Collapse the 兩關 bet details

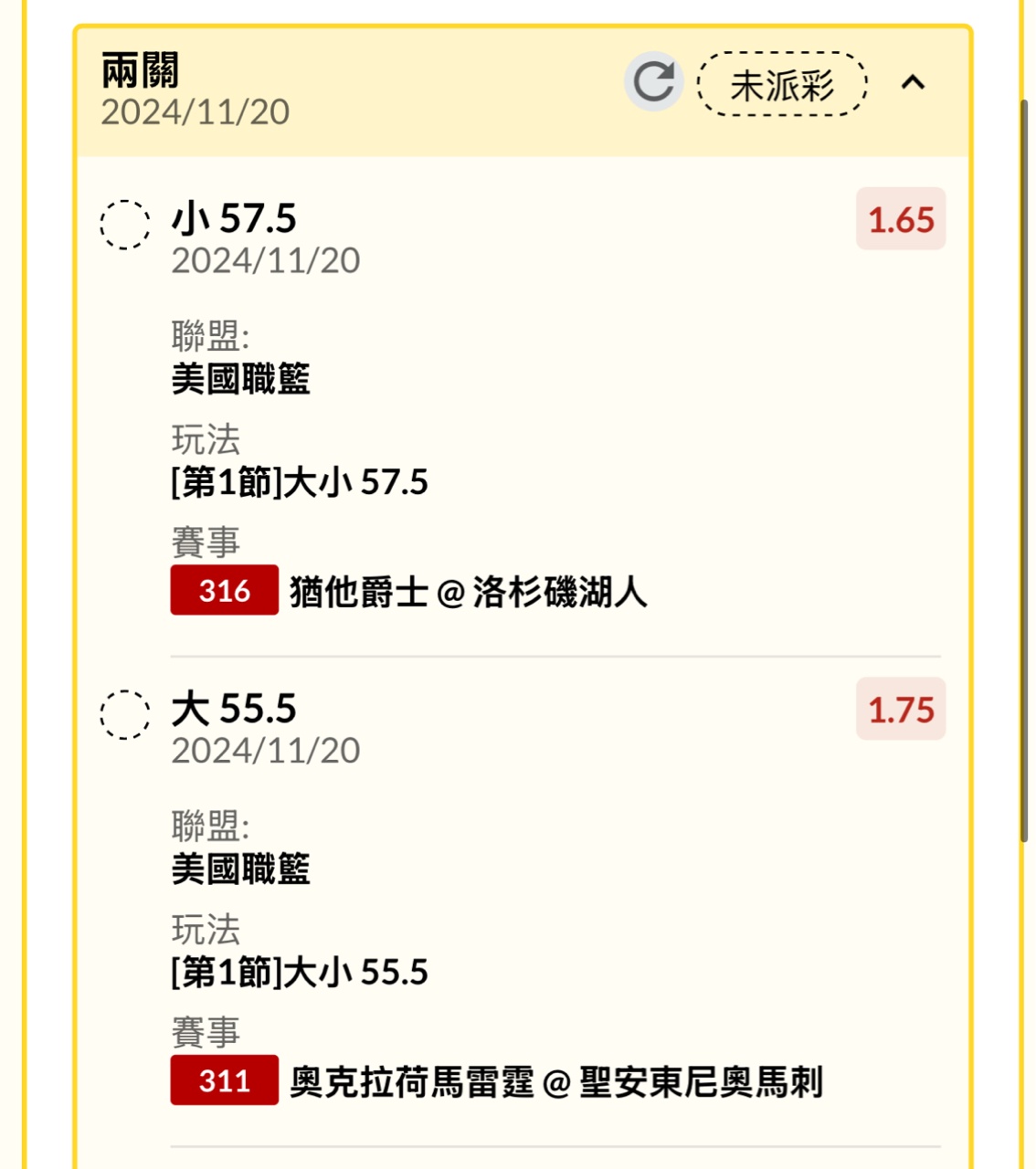(x=913, y=83)
